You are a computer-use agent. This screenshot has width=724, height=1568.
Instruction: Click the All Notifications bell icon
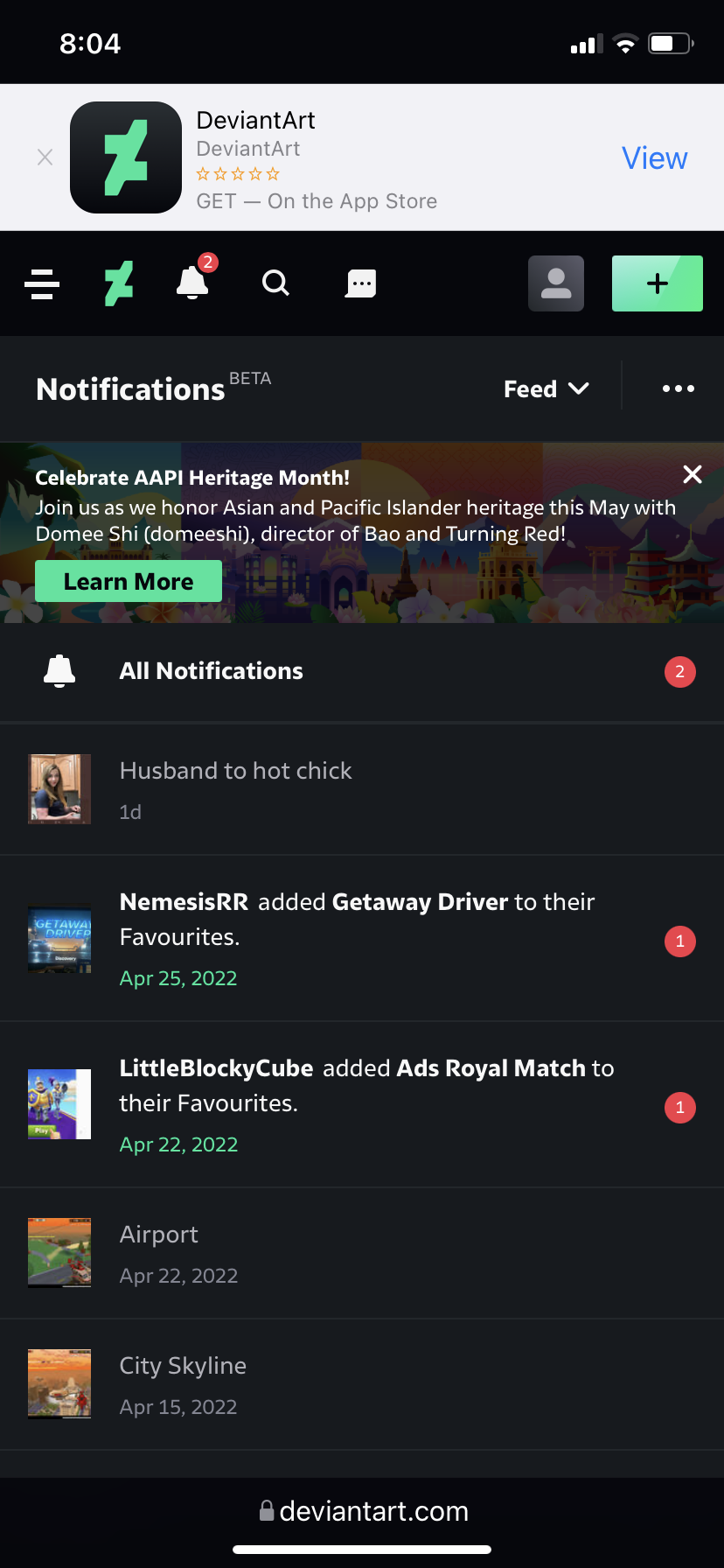click(x=59, y=670)
